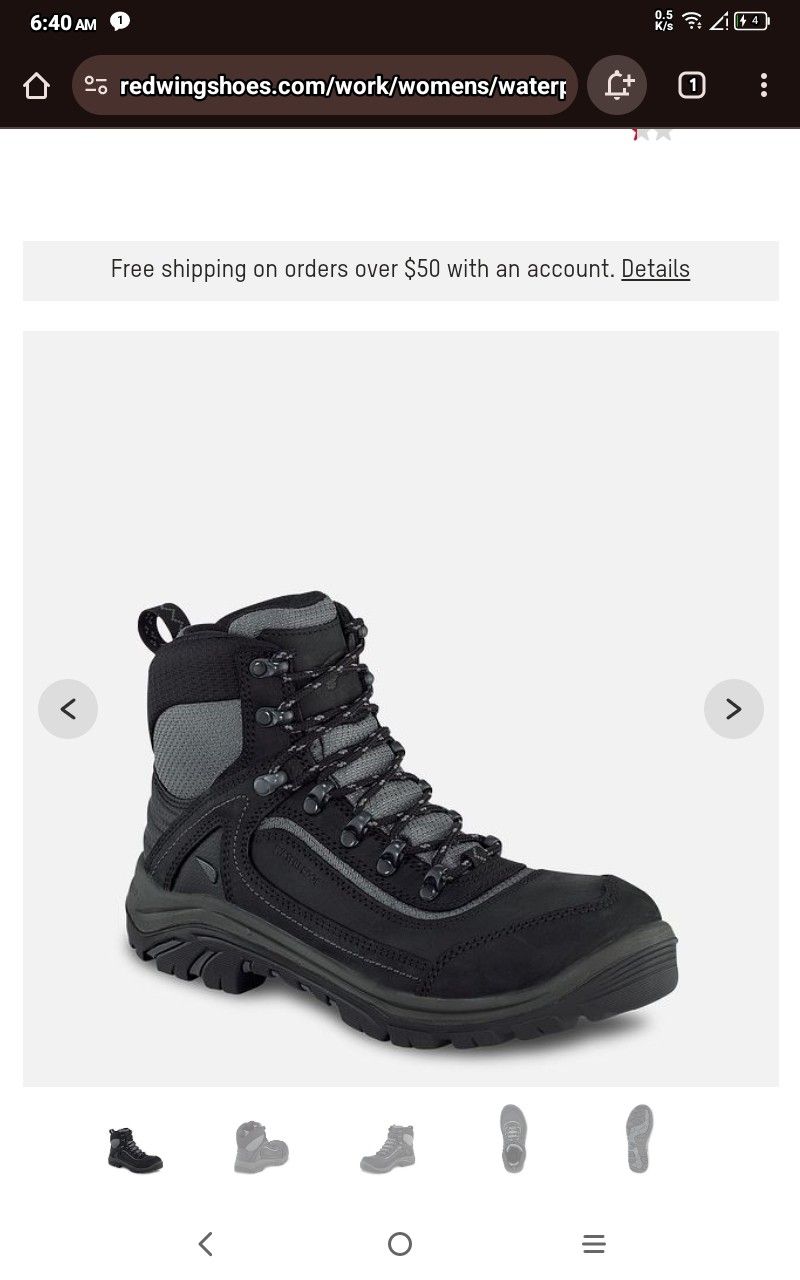
Task: Open the browser overflow menu
Action: pos(763,86)
